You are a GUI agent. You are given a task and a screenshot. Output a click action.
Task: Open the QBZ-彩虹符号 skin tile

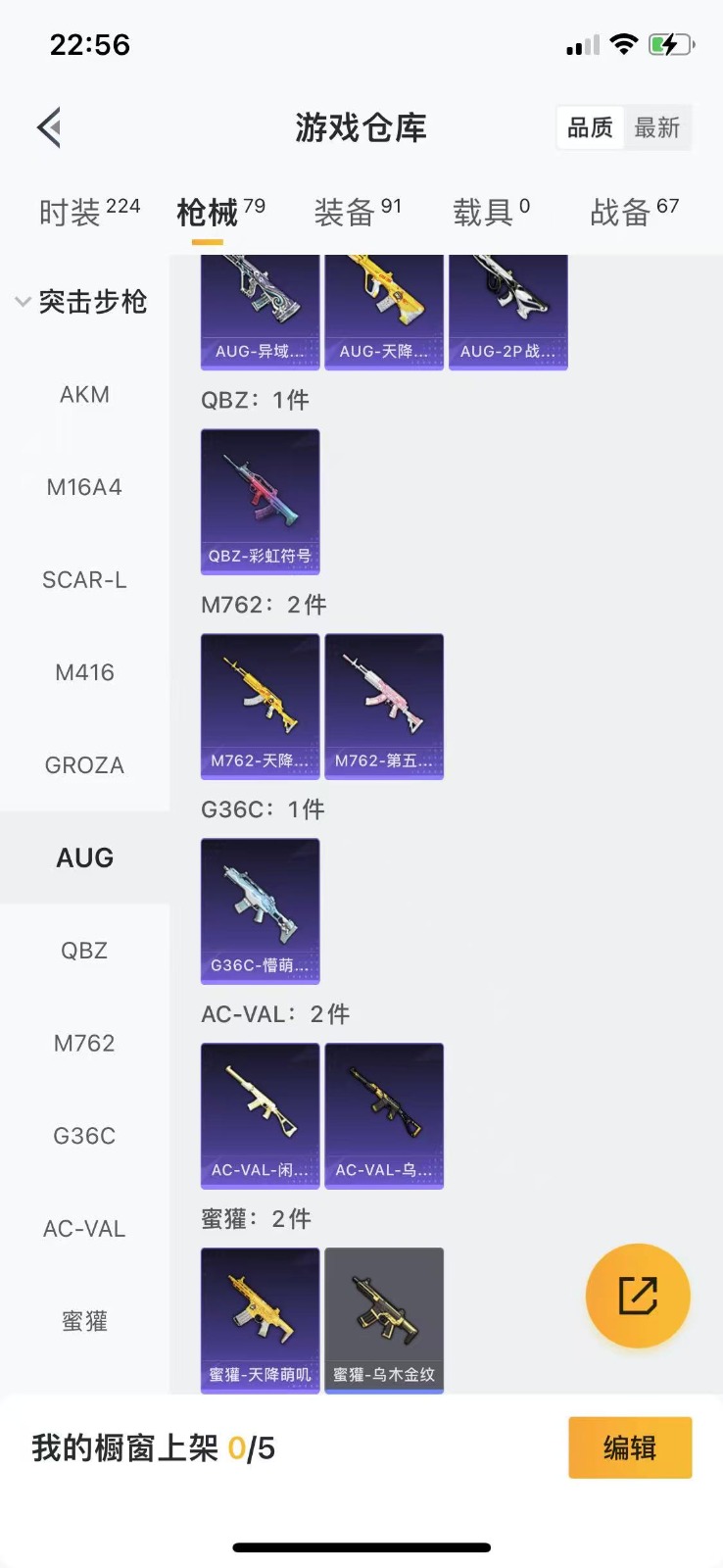[x=260, y=501]
